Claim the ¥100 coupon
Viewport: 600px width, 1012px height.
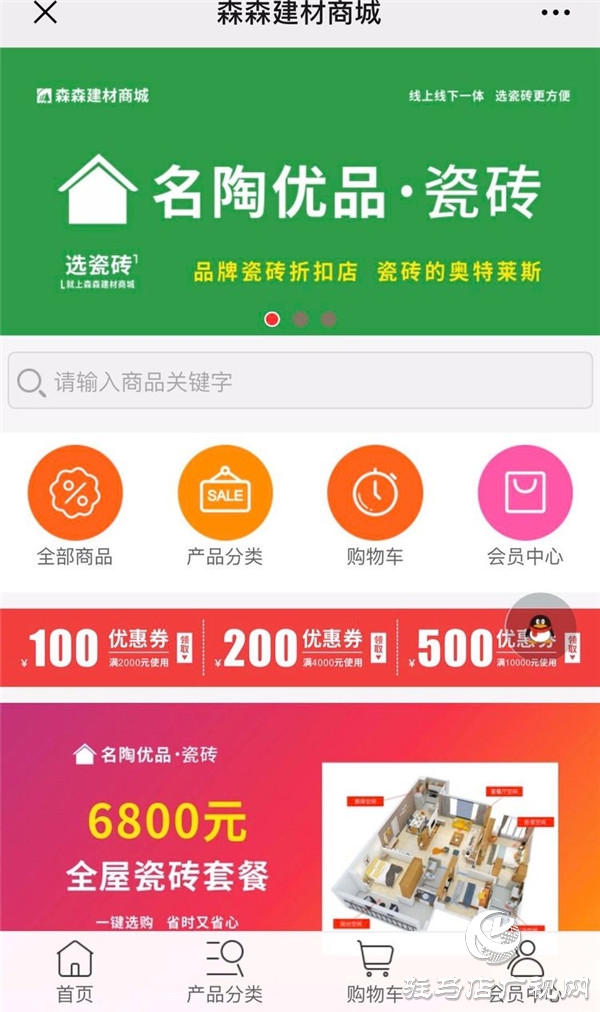click(184, 648)
